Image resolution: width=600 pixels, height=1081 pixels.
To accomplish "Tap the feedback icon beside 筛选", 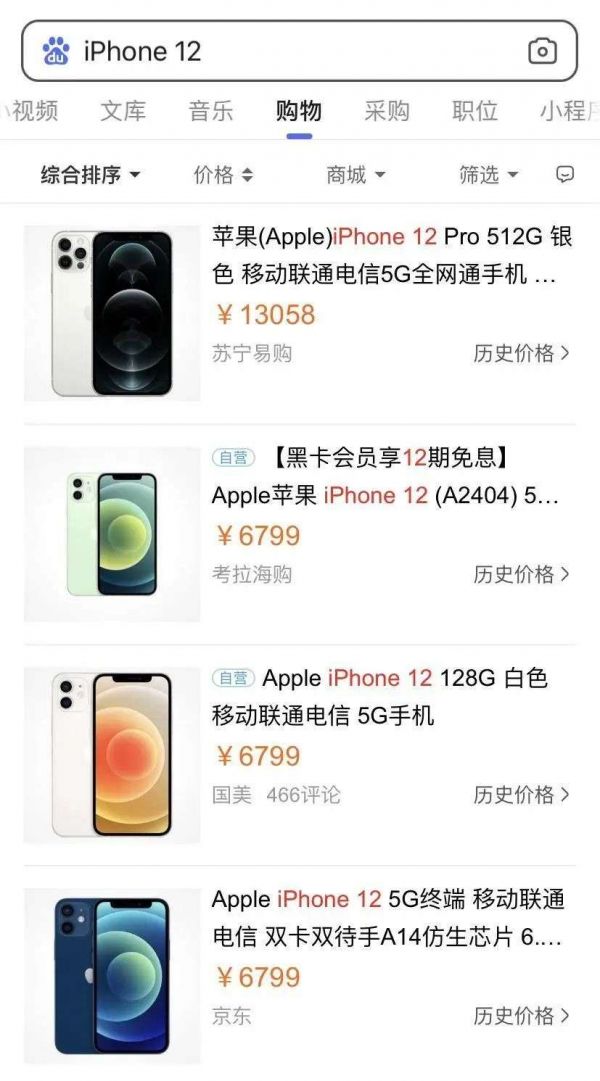I will coord(565,175).
